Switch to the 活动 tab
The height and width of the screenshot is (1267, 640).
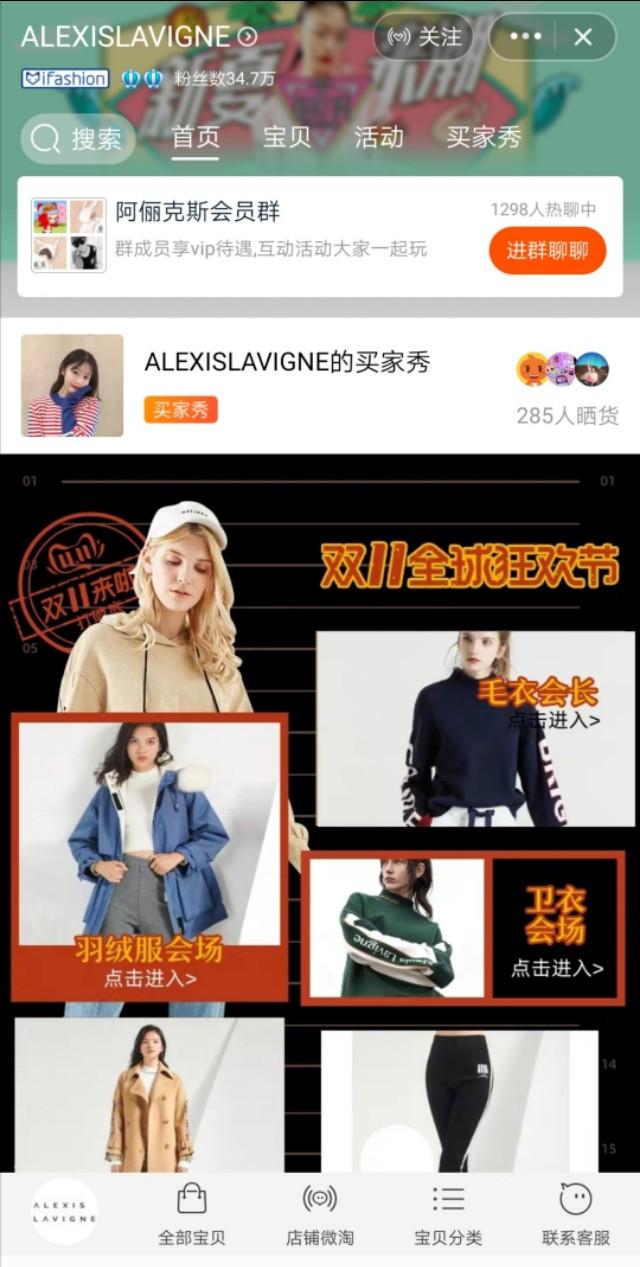379,137
